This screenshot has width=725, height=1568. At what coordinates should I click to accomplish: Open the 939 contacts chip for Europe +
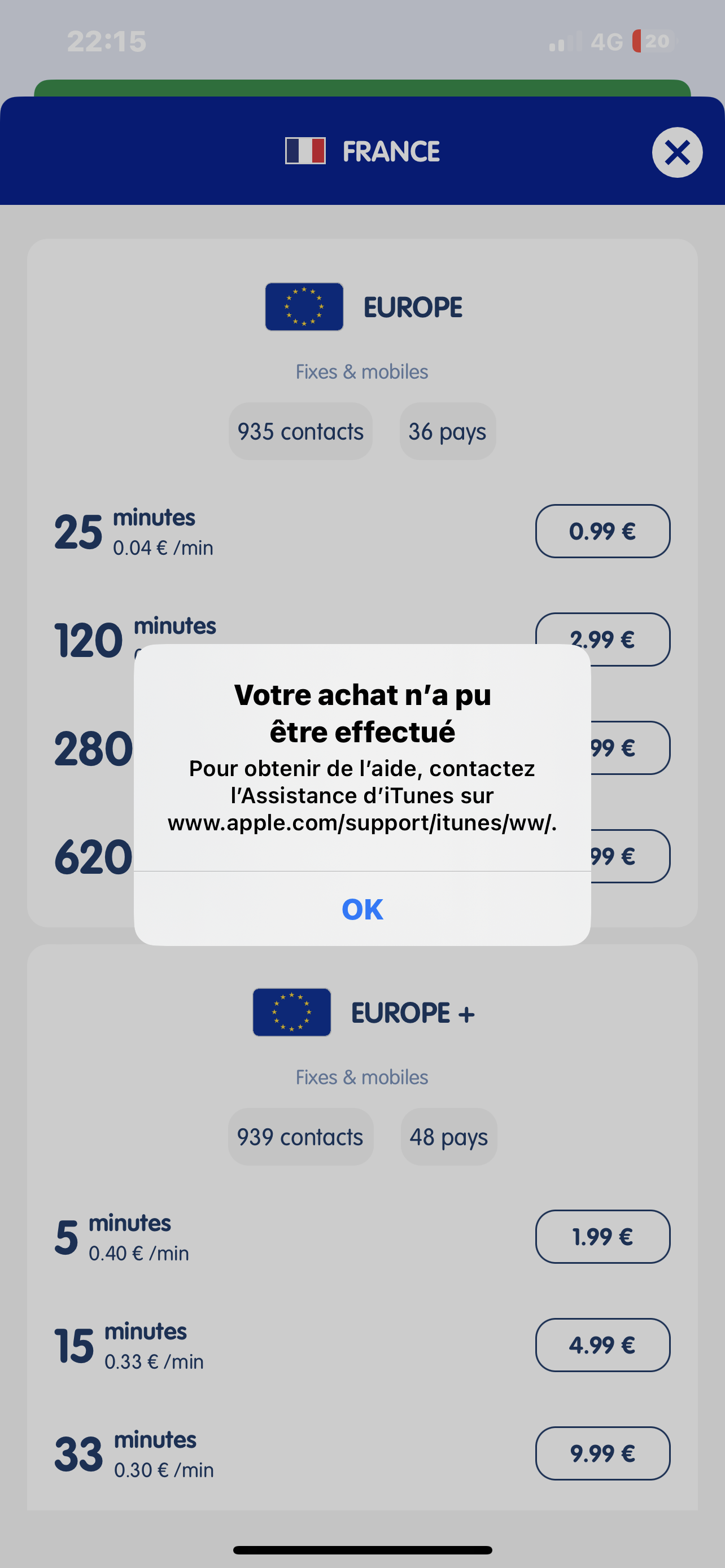point(300,1136)
